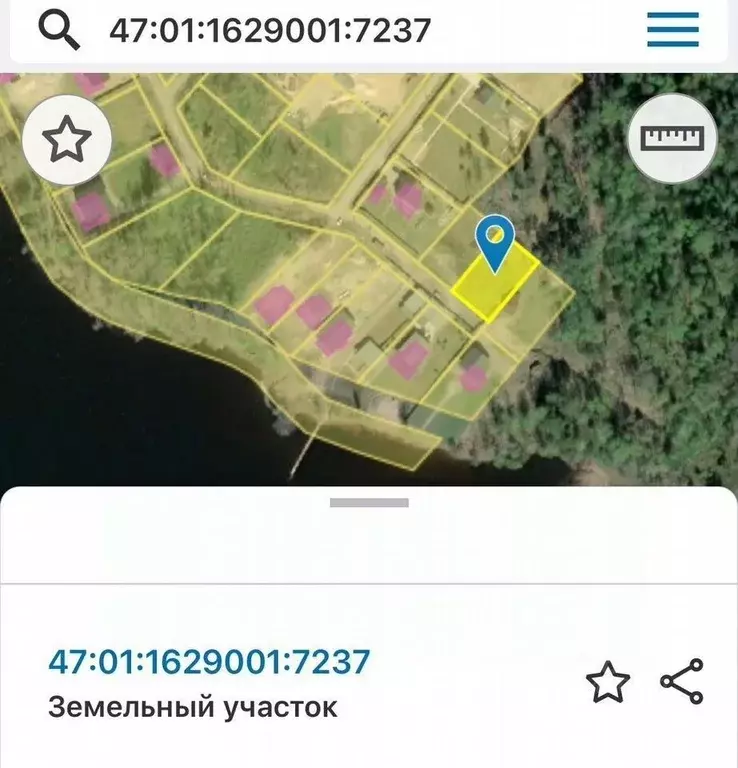This screenshot has height=768, width=738.
Task: Tap the search magnifier icon
Action: pyautogui.click(x=59, y=30)
